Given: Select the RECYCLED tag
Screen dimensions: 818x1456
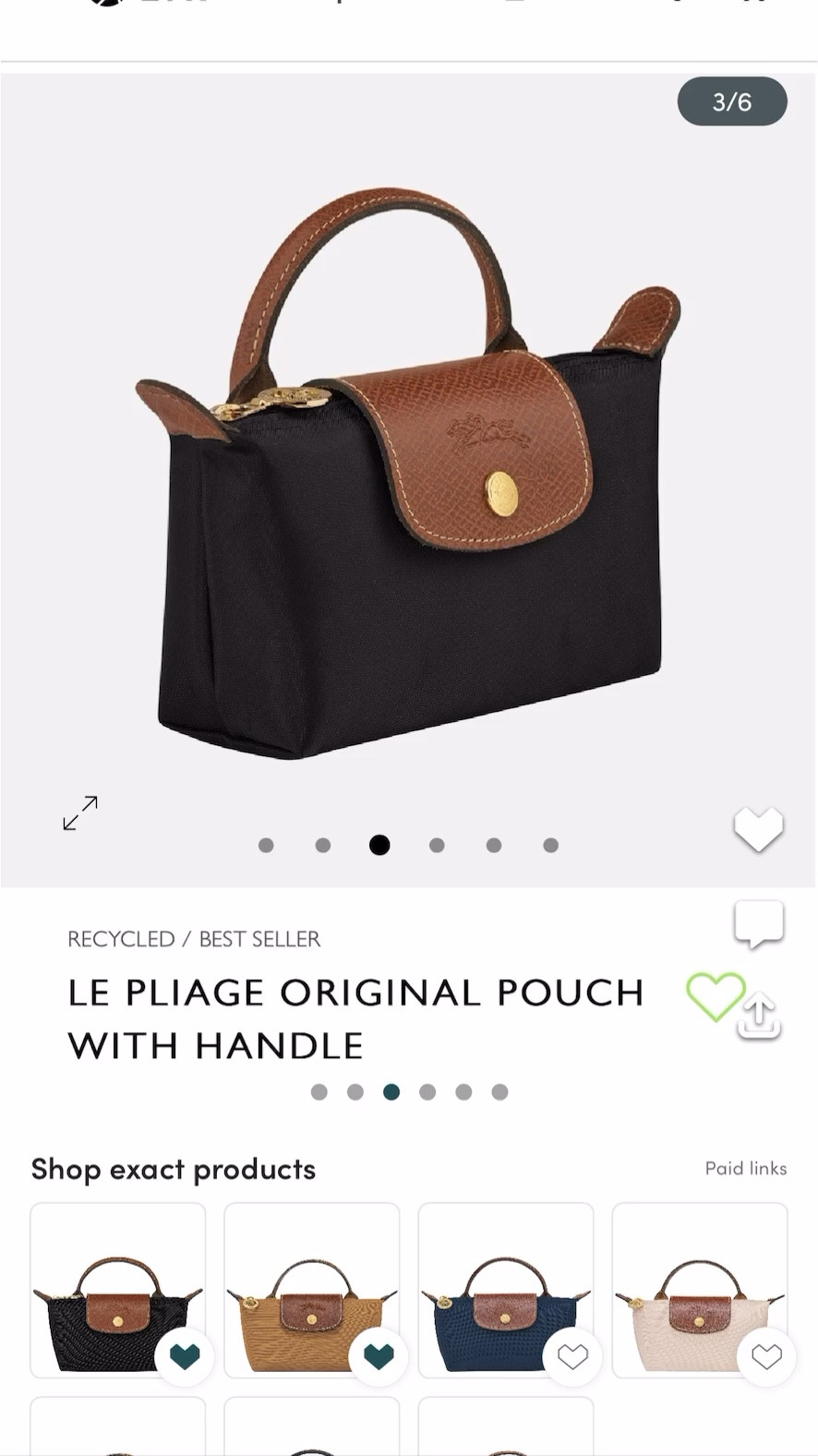Looking at the screenshot, I should pos(122,939).
